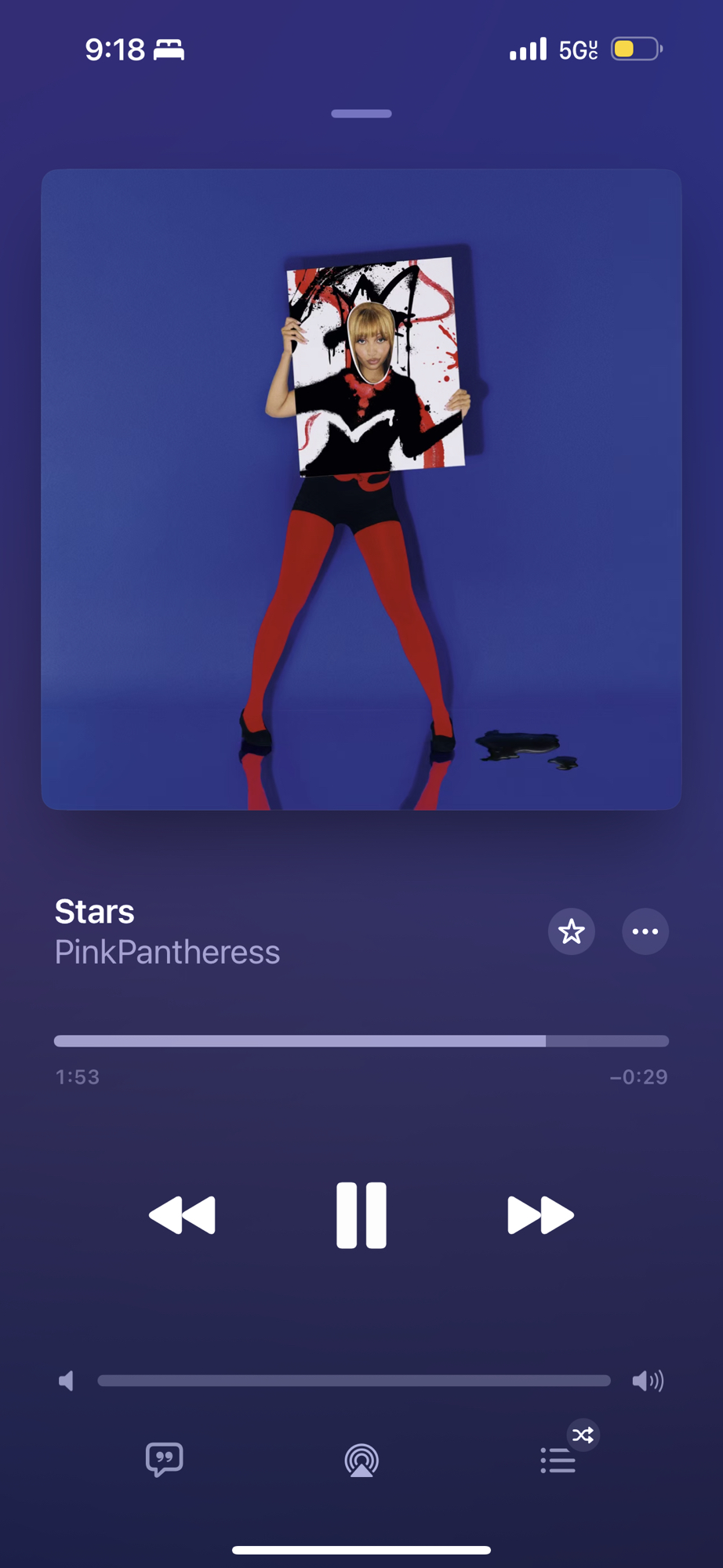Go back to the previous track
Screen dimensions: 723x1568
(x=182, y=1215)
